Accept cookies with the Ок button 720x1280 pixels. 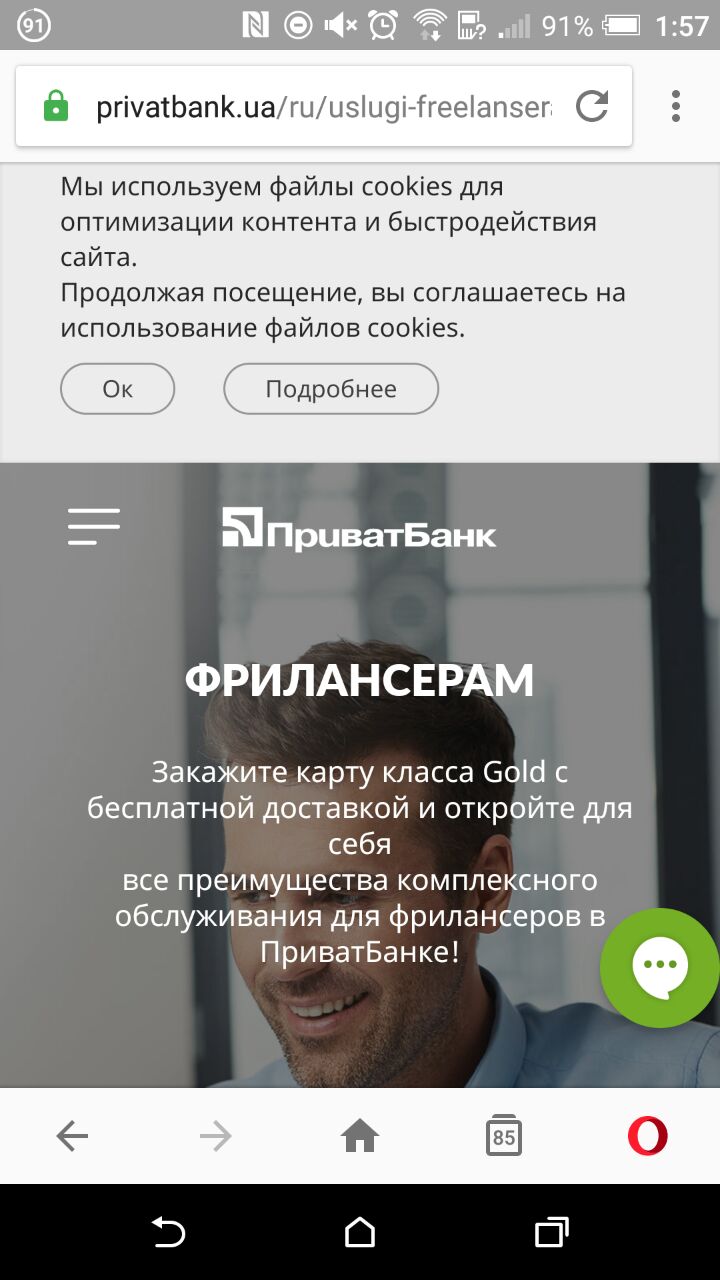point(117,389)
